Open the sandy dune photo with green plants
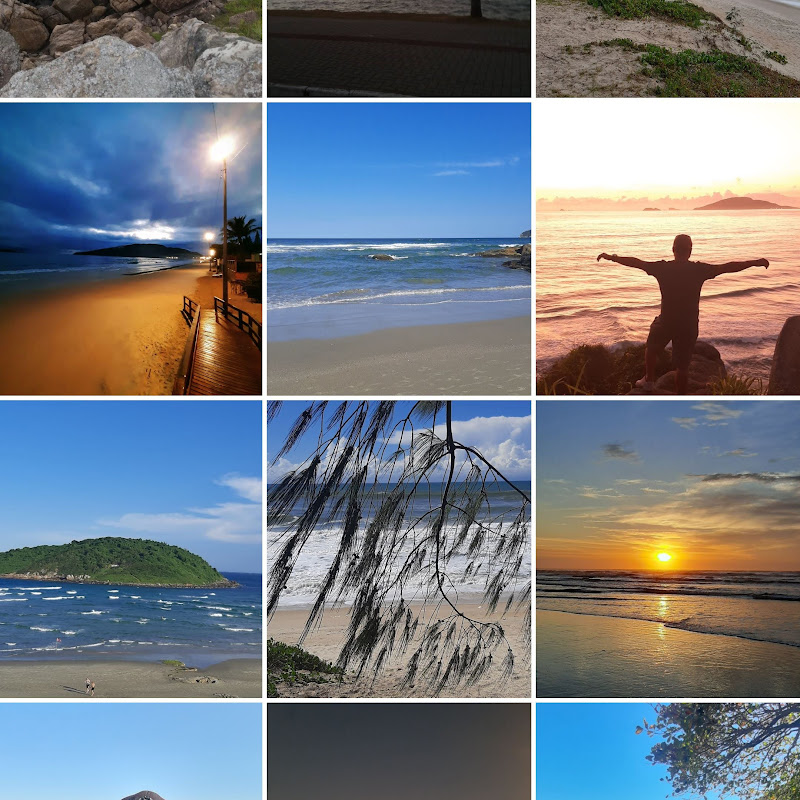 [x=668, y=48]
